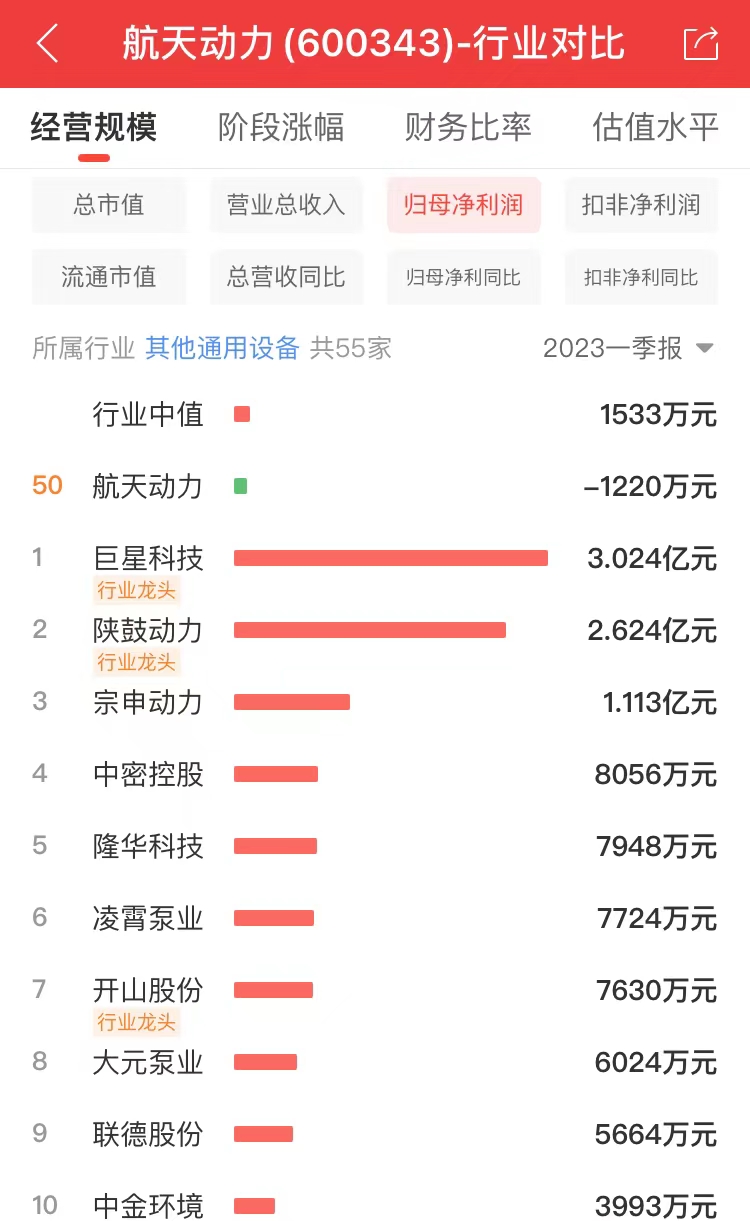Open the 其他通用设备 industry link
Screen dimensions: 750x1221
point(221,348)
